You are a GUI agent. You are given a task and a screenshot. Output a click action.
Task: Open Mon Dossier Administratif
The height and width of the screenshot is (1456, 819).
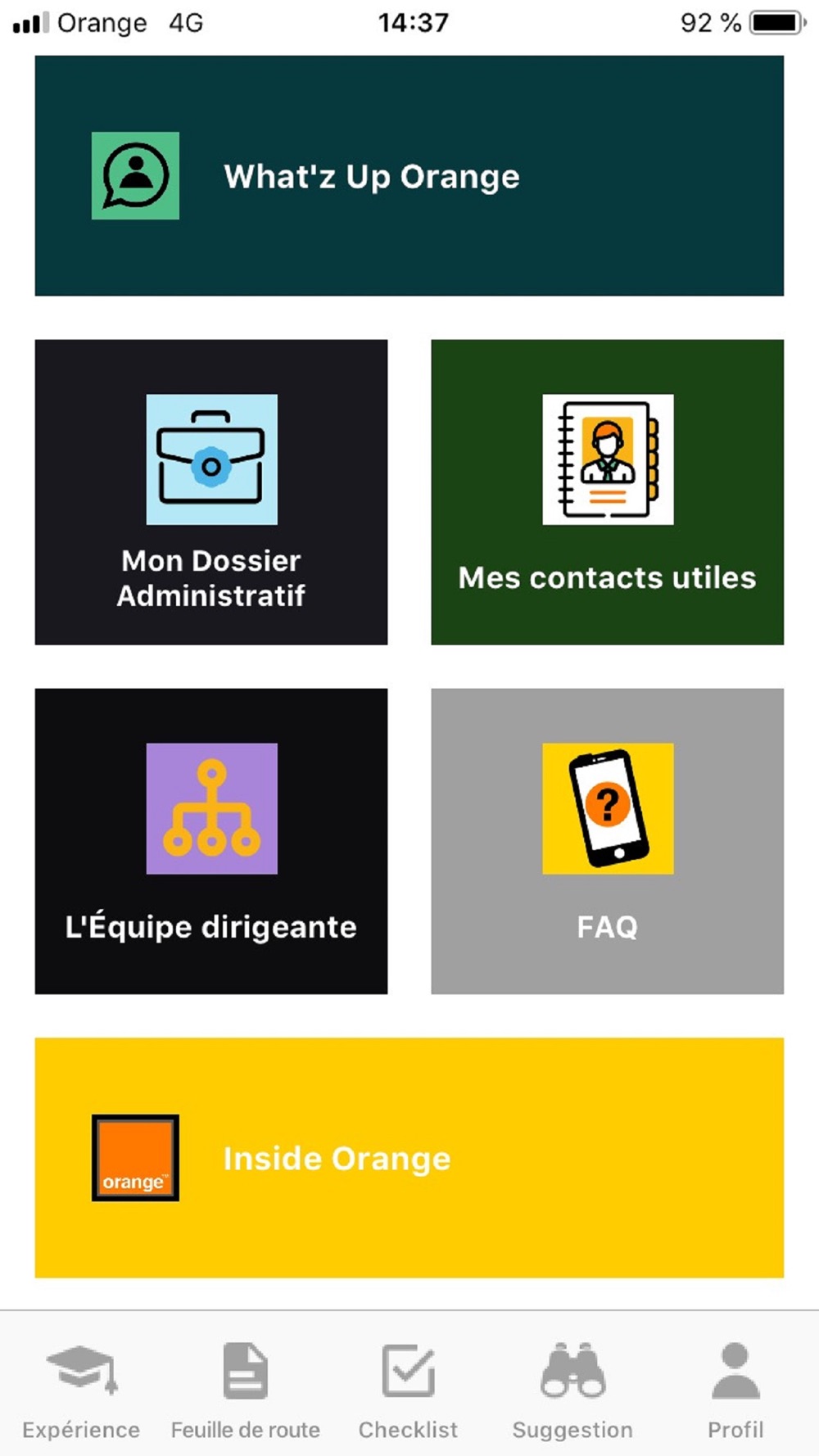[x=210, y=491]
